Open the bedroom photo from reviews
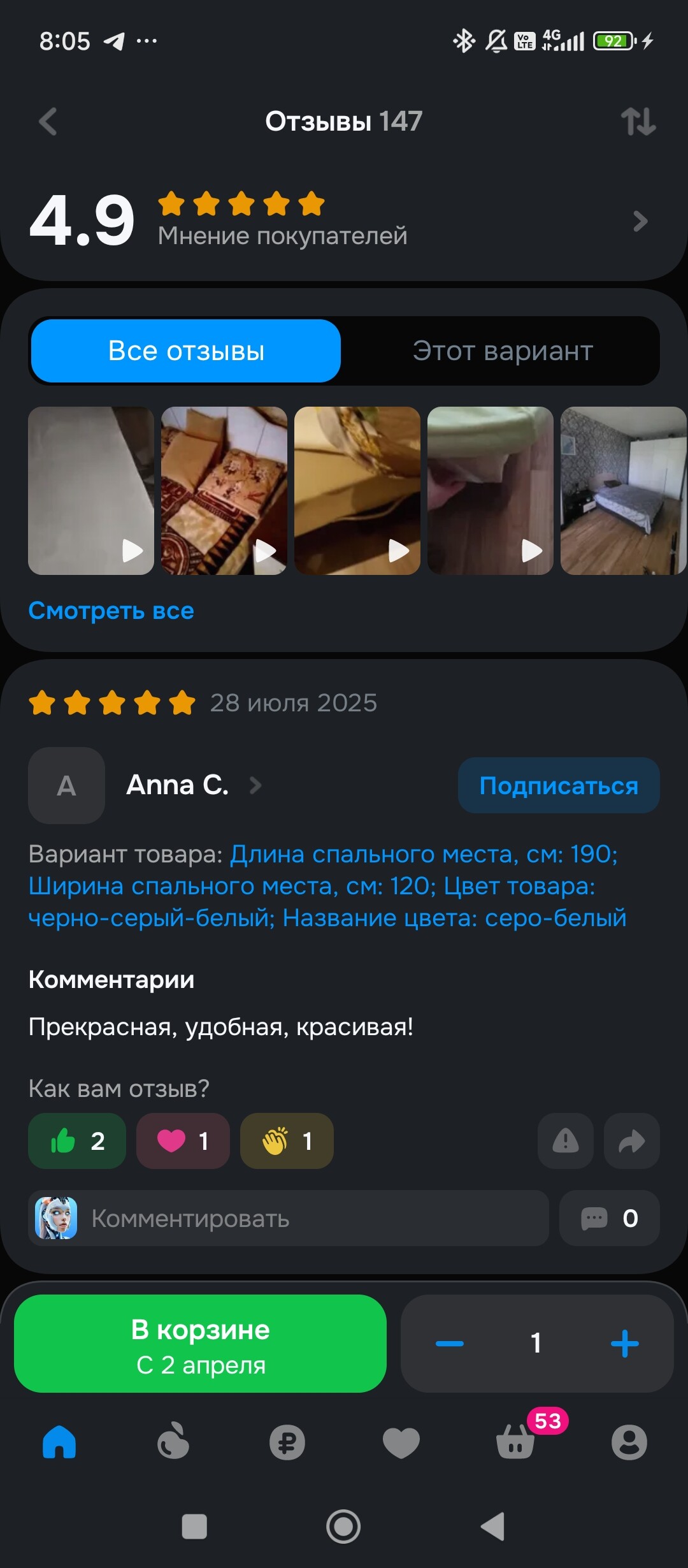The width and height of the screenshot is (688, 1568). tap(622, 491)
